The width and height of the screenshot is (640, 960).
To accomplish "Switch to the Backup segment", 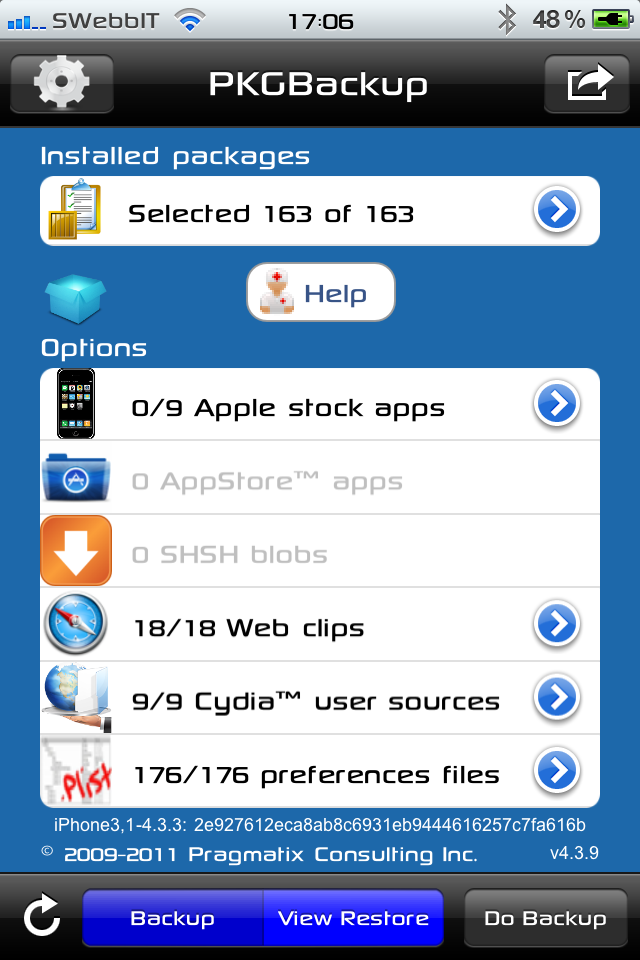I will pos(172,918).
